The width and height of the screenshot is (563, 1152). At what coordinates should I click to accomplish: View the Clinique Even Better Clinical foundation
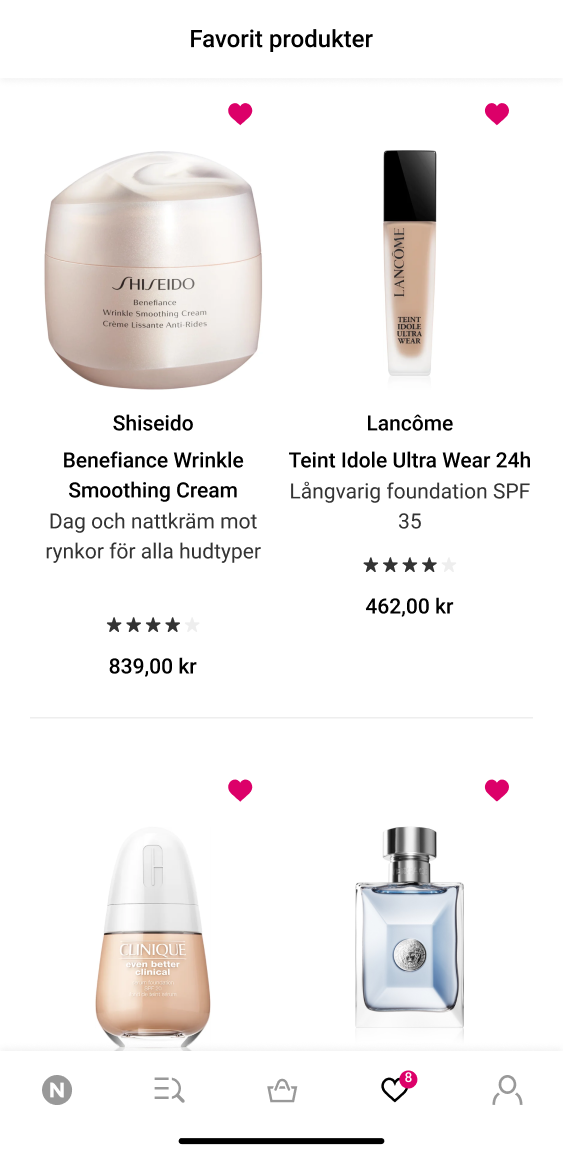153,937
